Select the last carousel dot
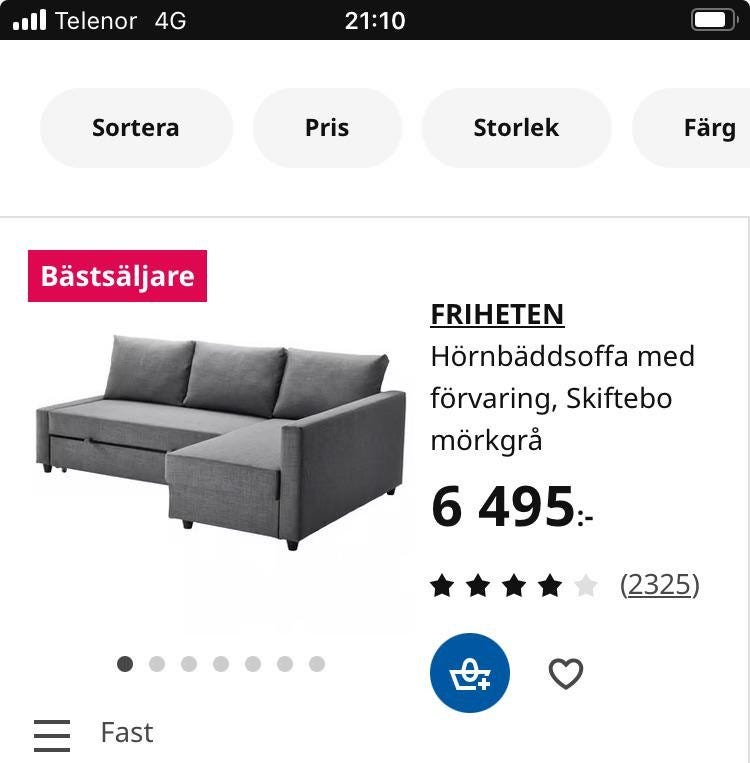 (x=317, y=663)
